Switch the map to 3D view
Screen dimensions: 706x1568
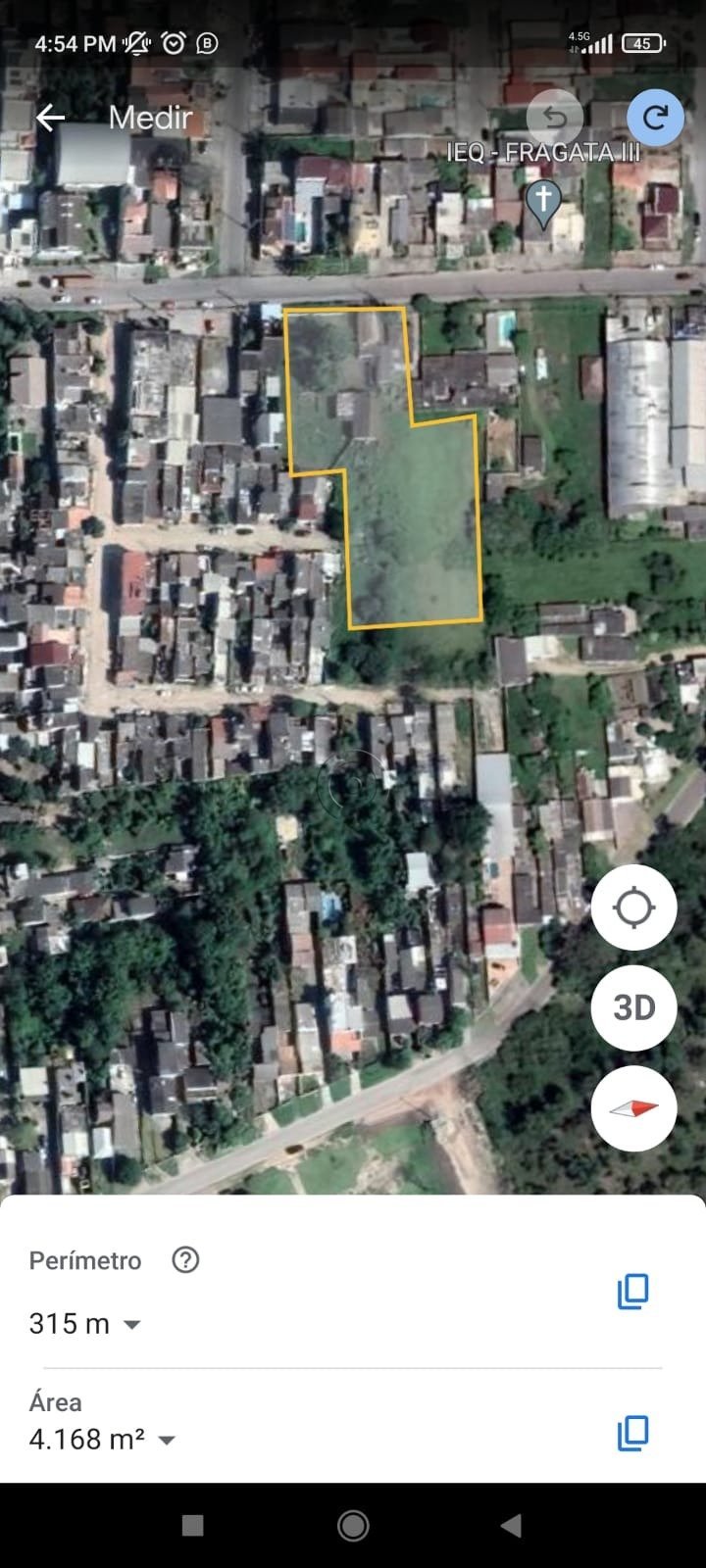point(633,1007)
